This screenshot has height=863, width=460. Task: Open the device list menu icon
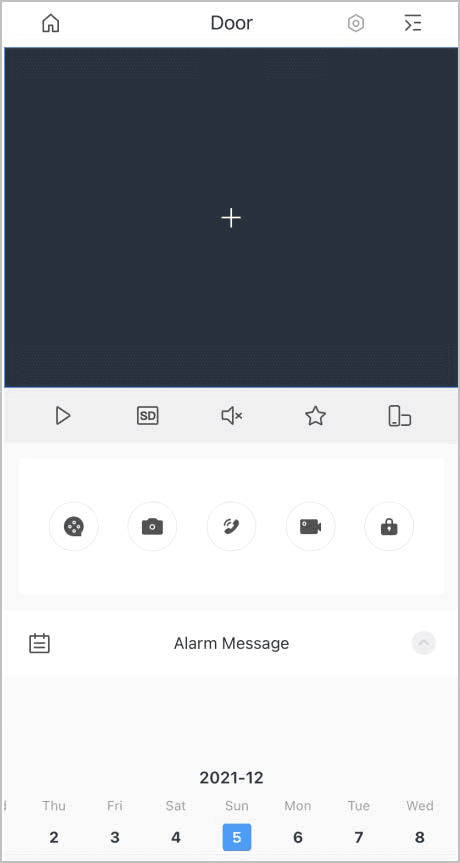[x=413, y=24]
